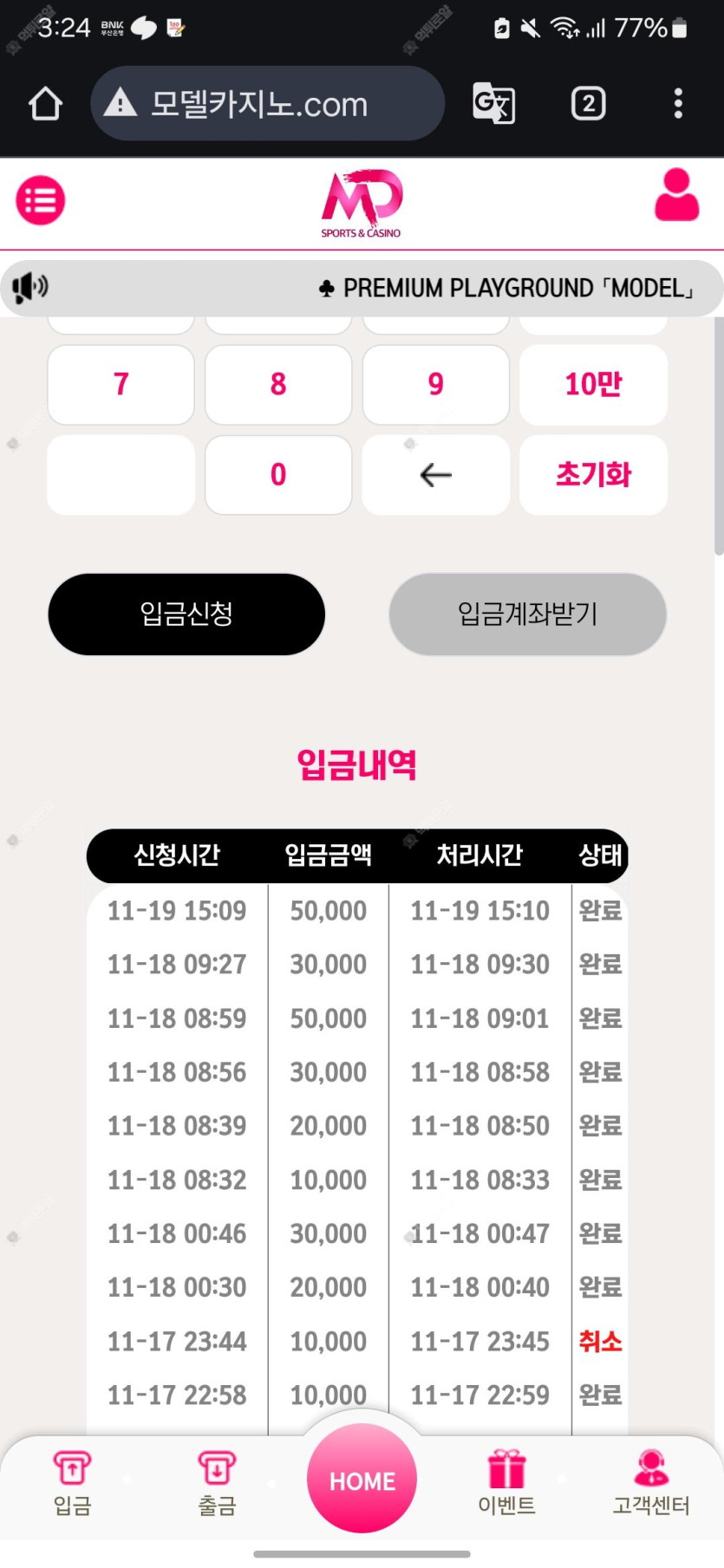The height and width of the screenshot is (1568, 724).
Task: Open the pink hamburger menu
Action: click(41, 200)
